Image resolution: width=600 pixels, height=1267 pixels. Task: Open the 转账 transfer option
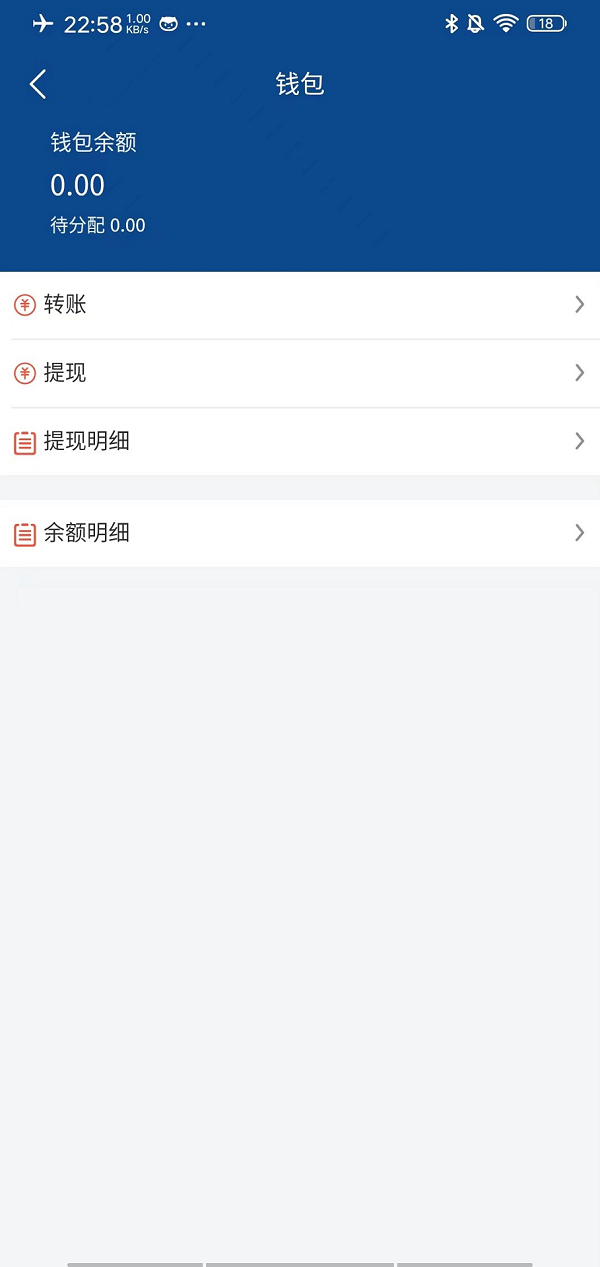click(x=300, y=305)
